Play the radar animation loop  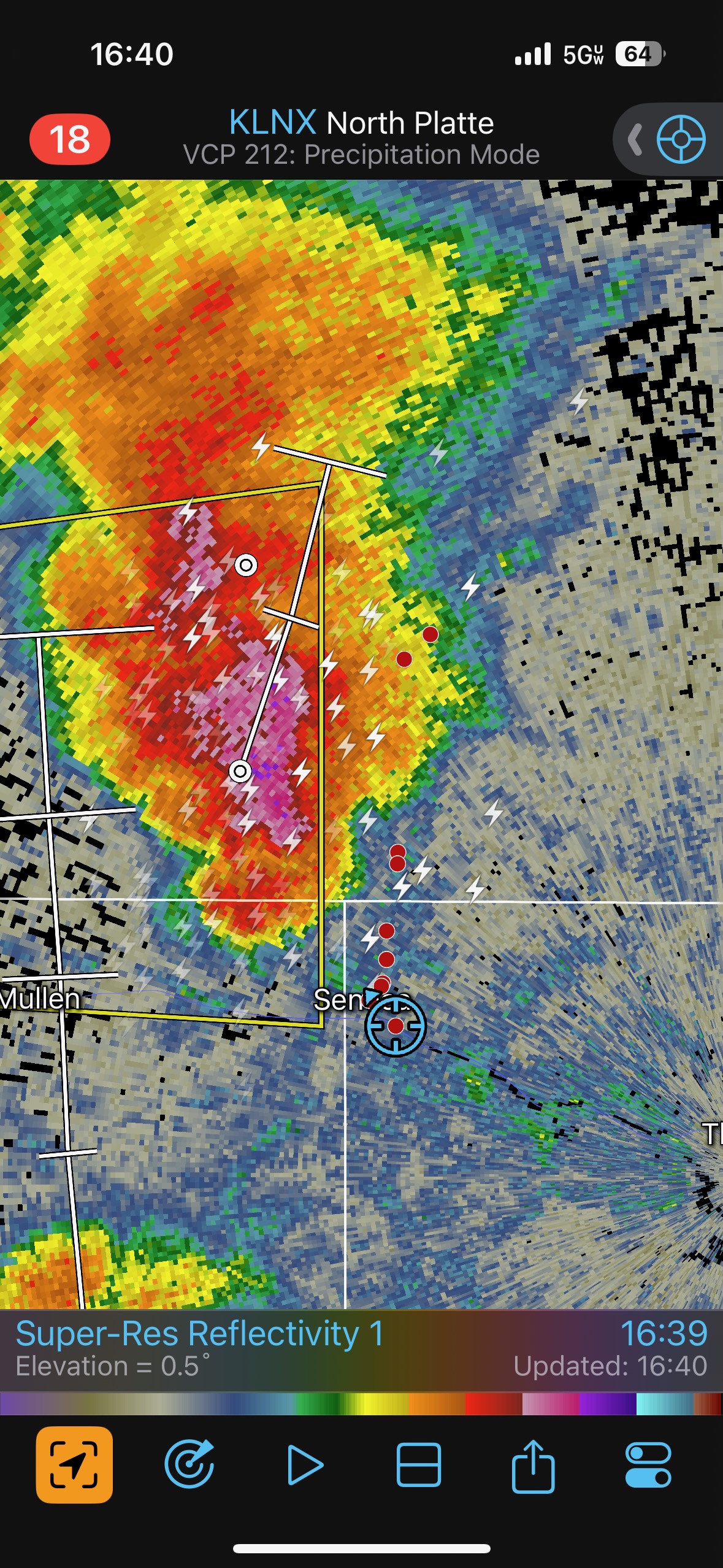[304, 1464]
